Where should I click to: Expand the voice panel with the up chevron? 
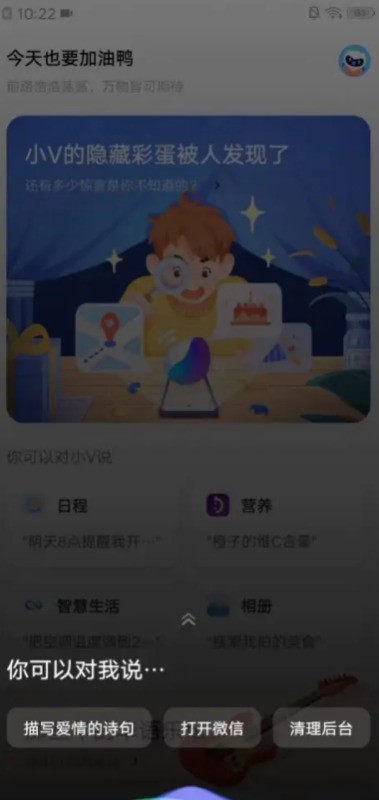click(x=188, y=619)
